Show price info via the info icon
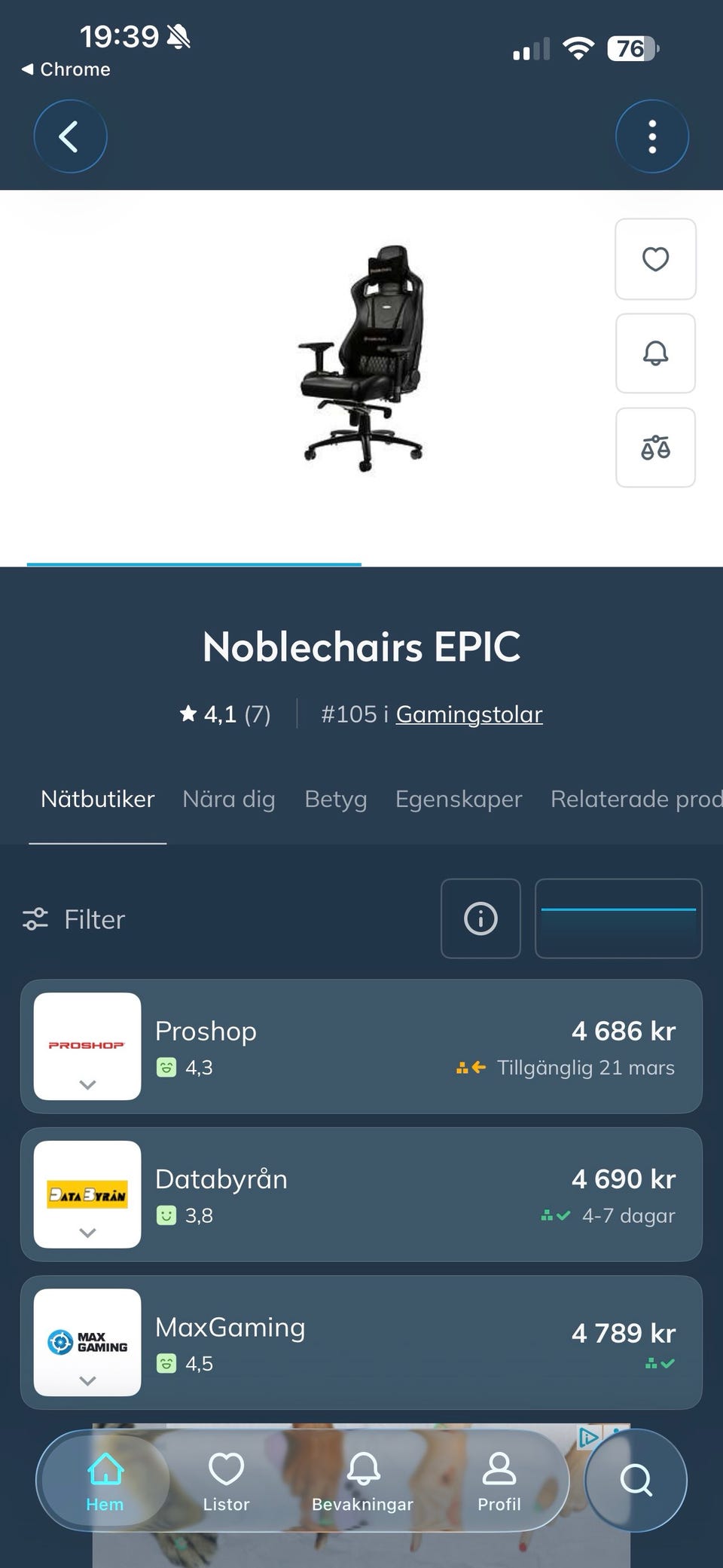723x1568 pixels. click(x=480, y=918)
